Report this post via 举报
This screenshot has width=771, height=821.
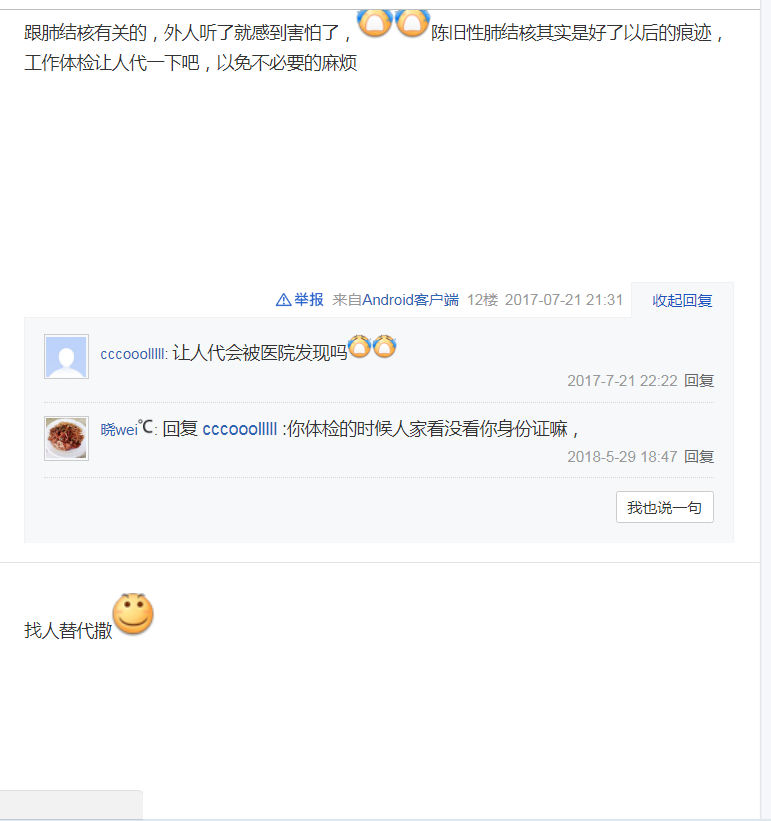(x=300, y=300)
